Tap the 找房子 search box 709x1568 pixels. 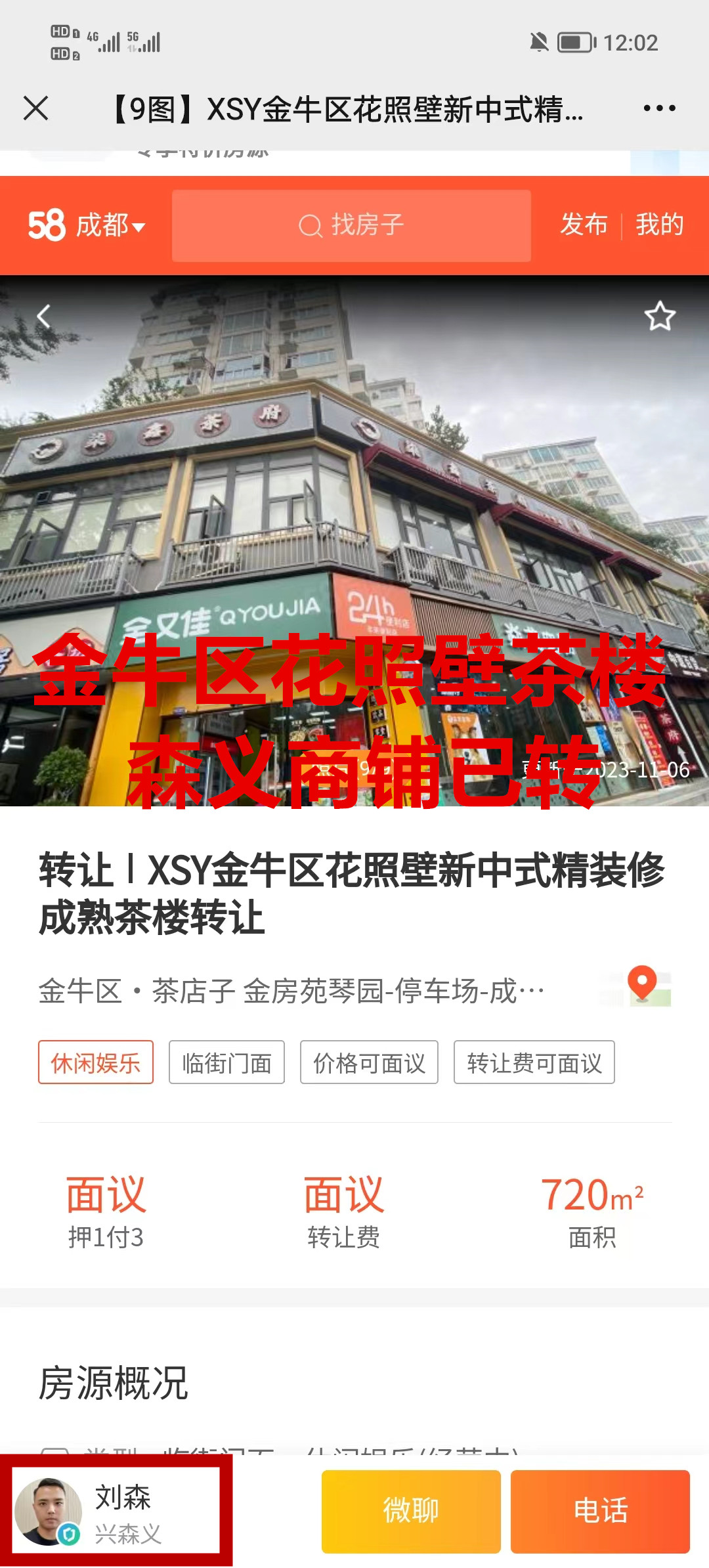point(351,226)
